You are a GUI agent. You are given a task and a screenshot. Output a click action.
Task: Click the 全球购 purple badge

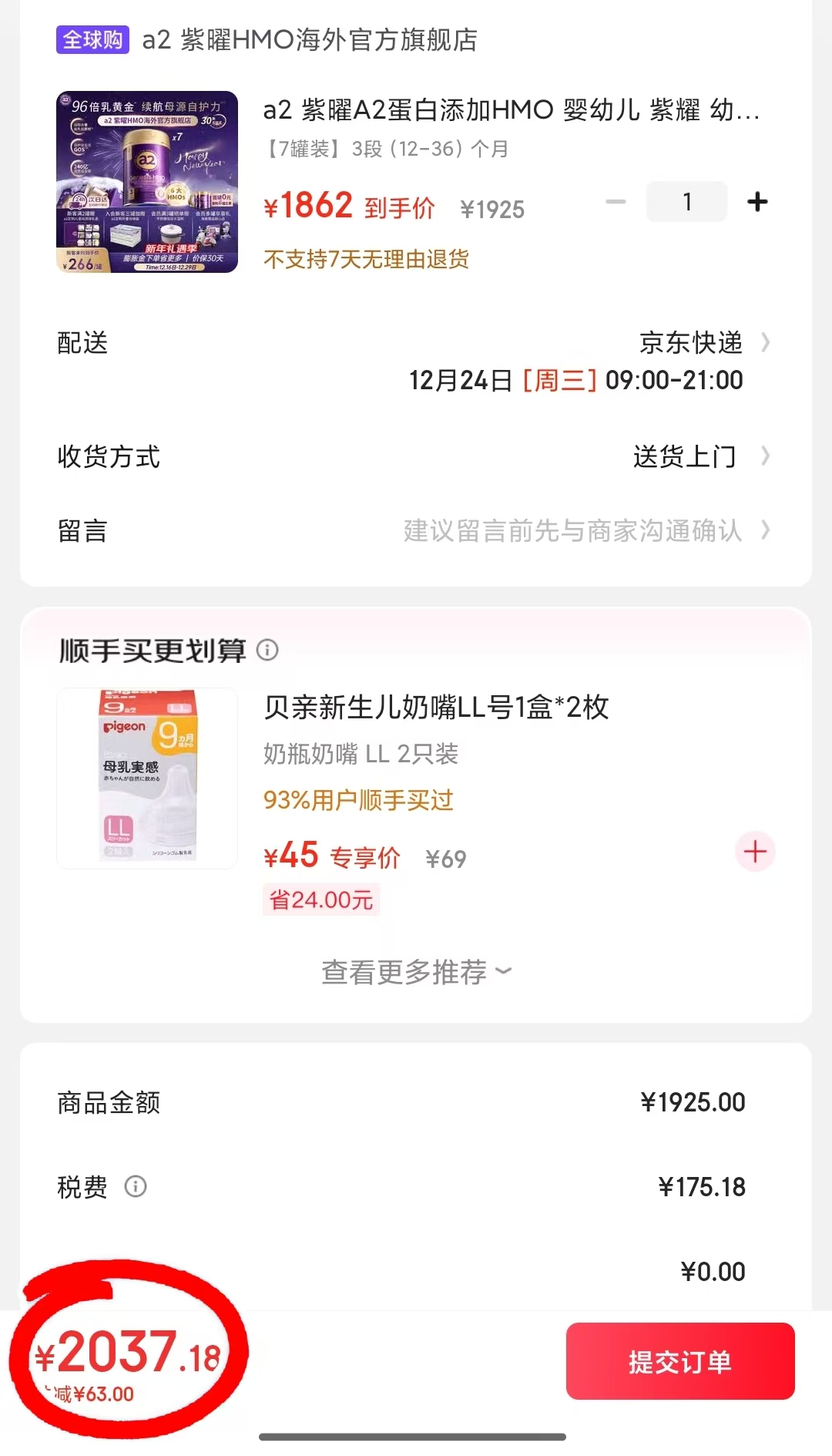pyautogui.click(x=92, y=41)
